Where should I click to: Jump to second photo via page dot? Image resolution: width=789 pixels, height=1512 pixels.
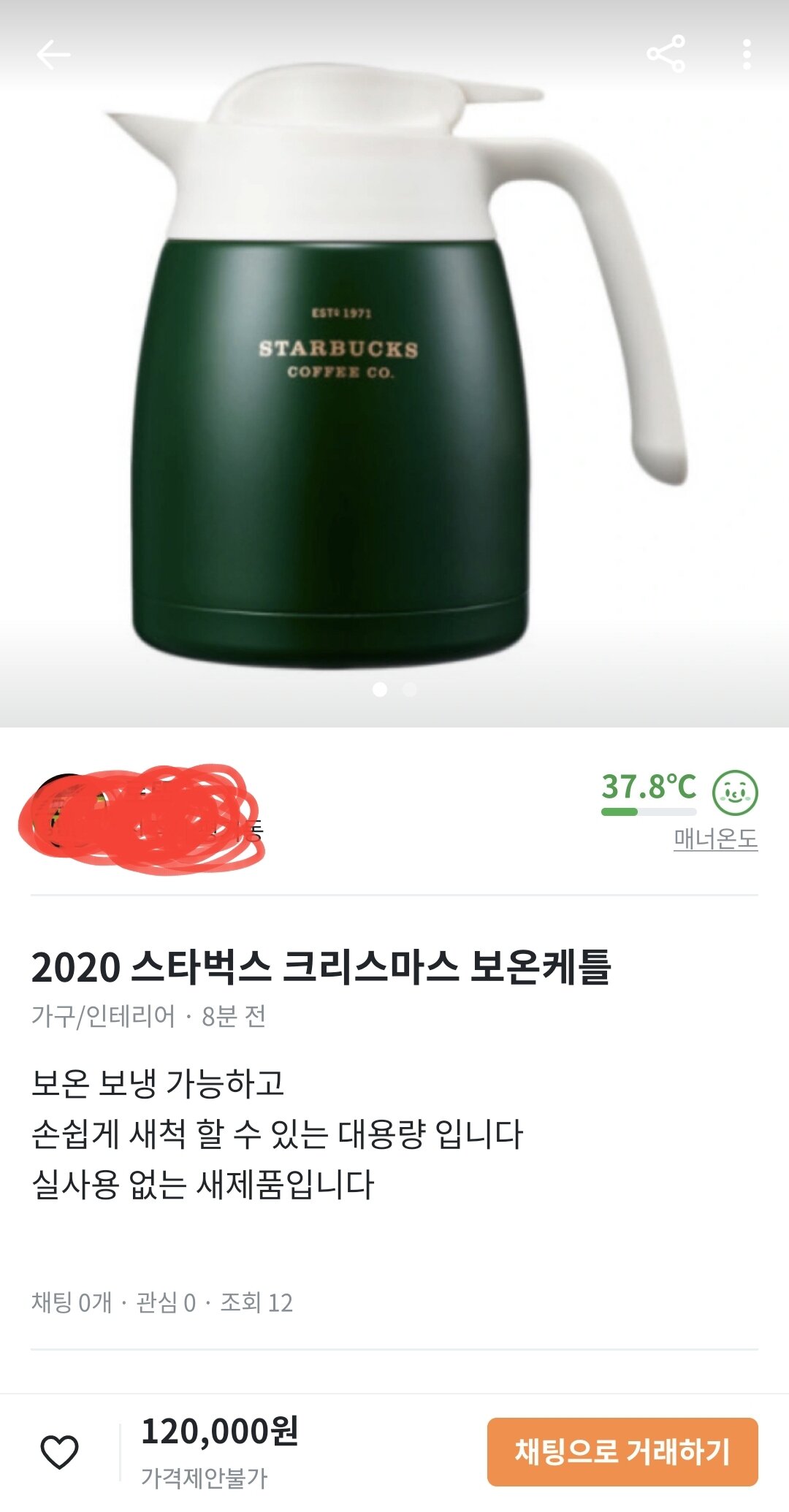point(410,689)
